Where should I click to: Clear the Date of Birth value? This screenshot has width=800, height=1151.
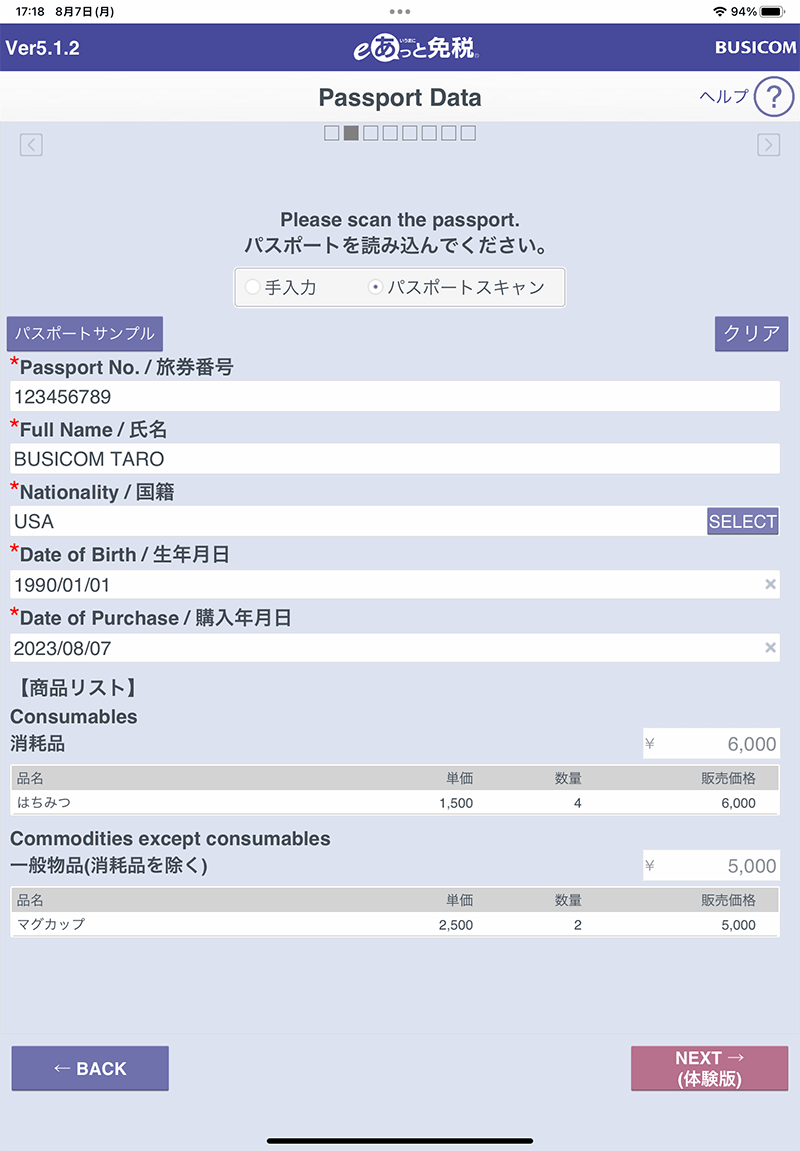(770, 584)
